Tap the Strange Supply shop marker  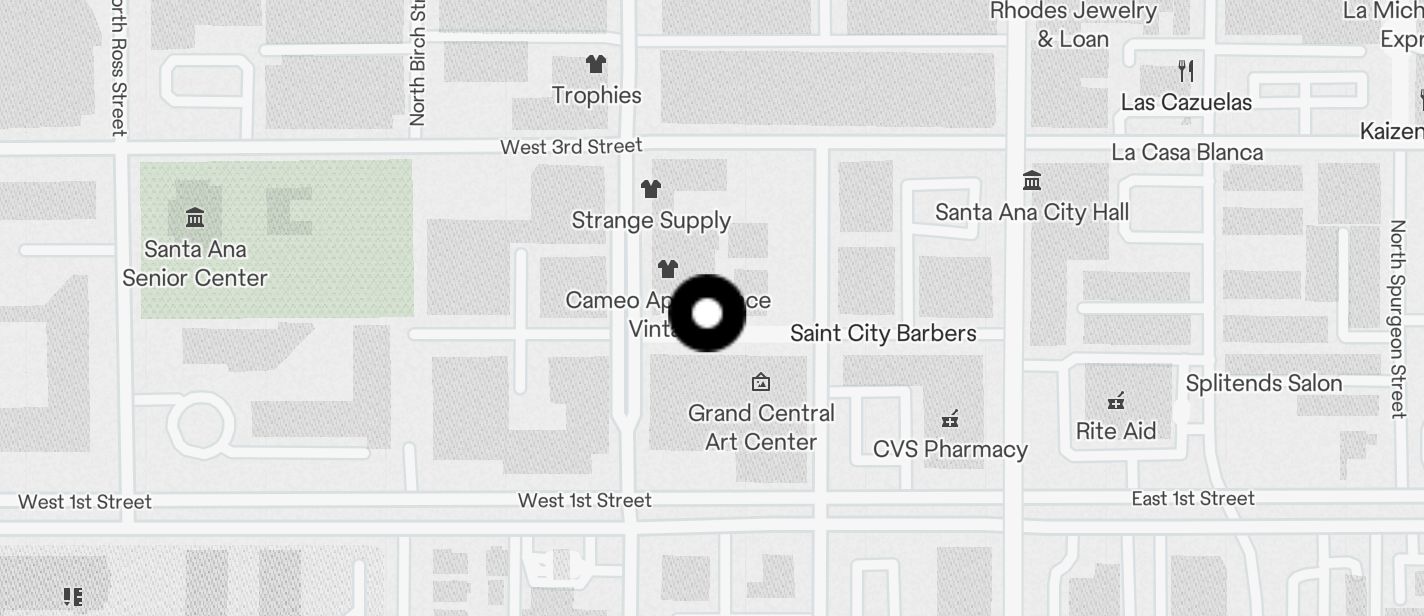(651, 188)
